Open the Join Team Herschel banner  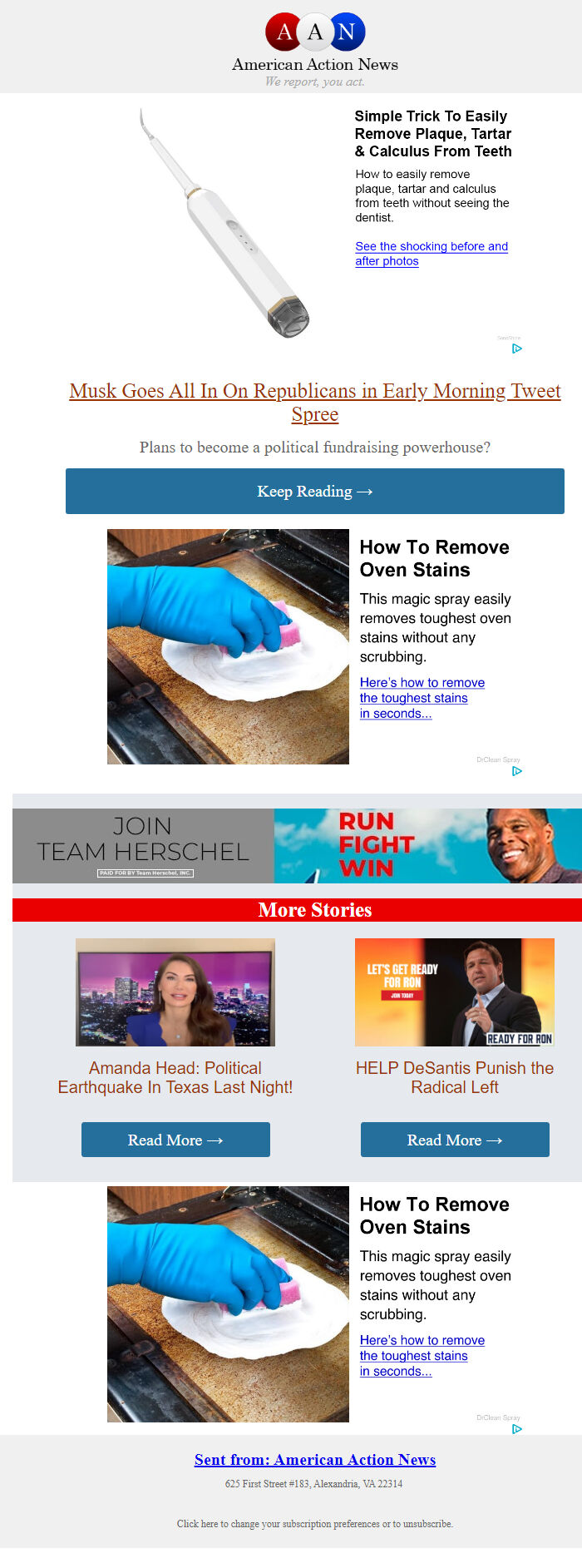(x=297, y=845)
